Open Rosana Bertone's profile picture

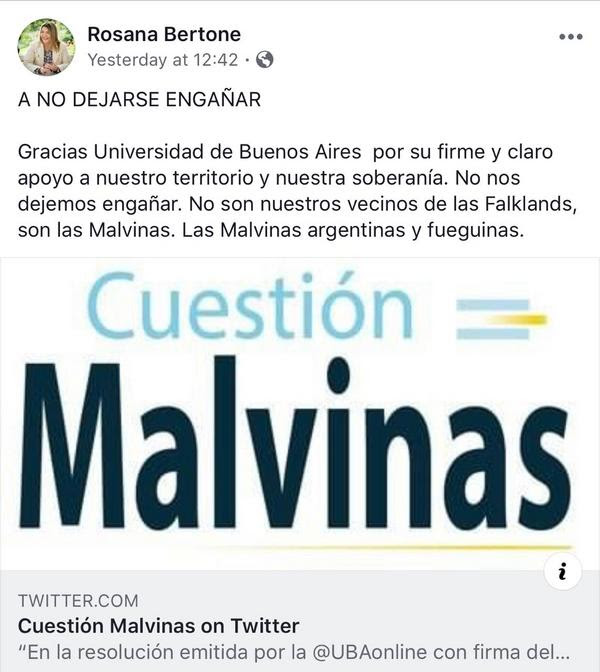(46, 47)
